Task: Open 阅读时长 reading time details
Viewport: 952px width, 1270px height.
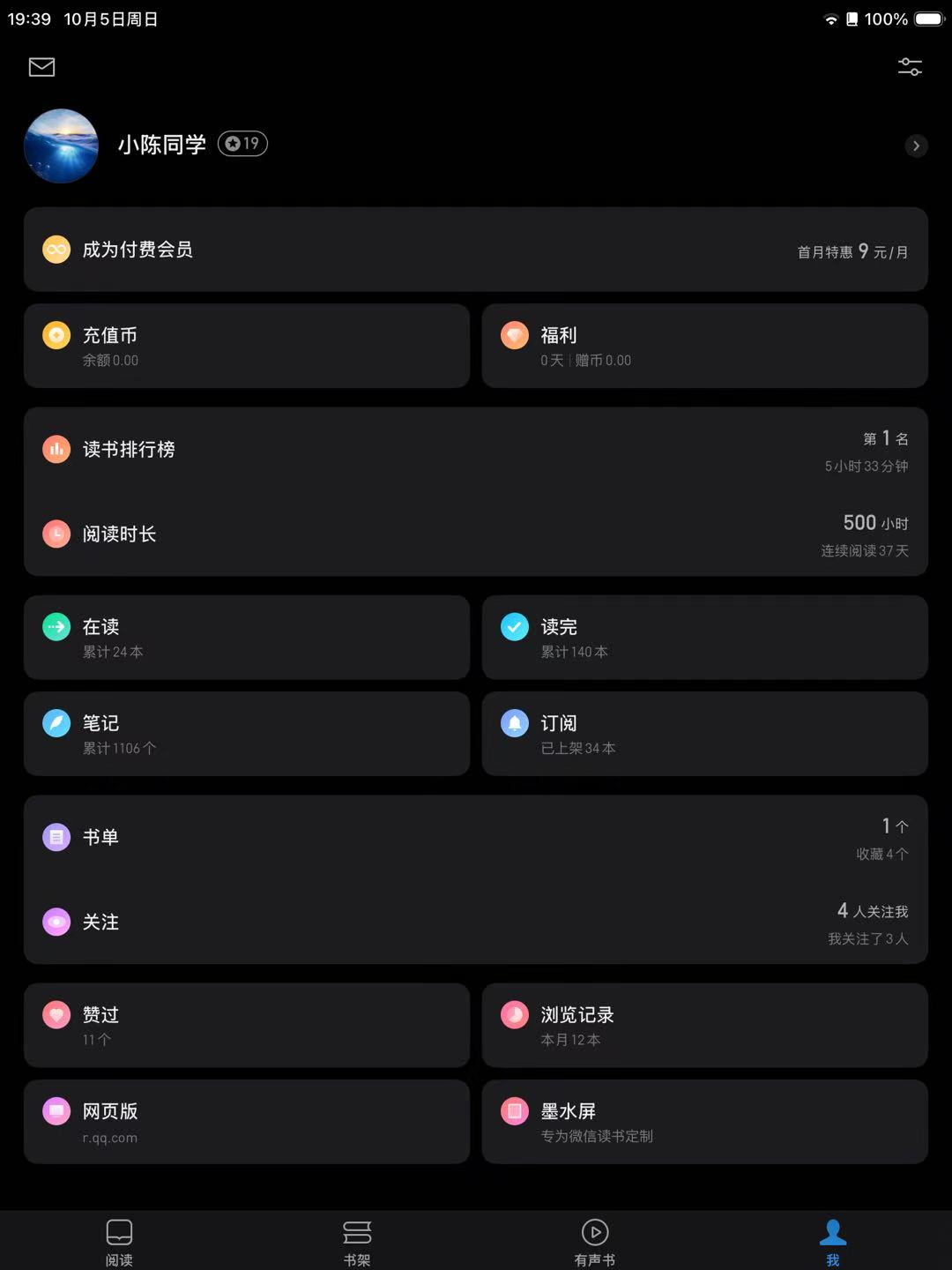Action: point(476,534)
